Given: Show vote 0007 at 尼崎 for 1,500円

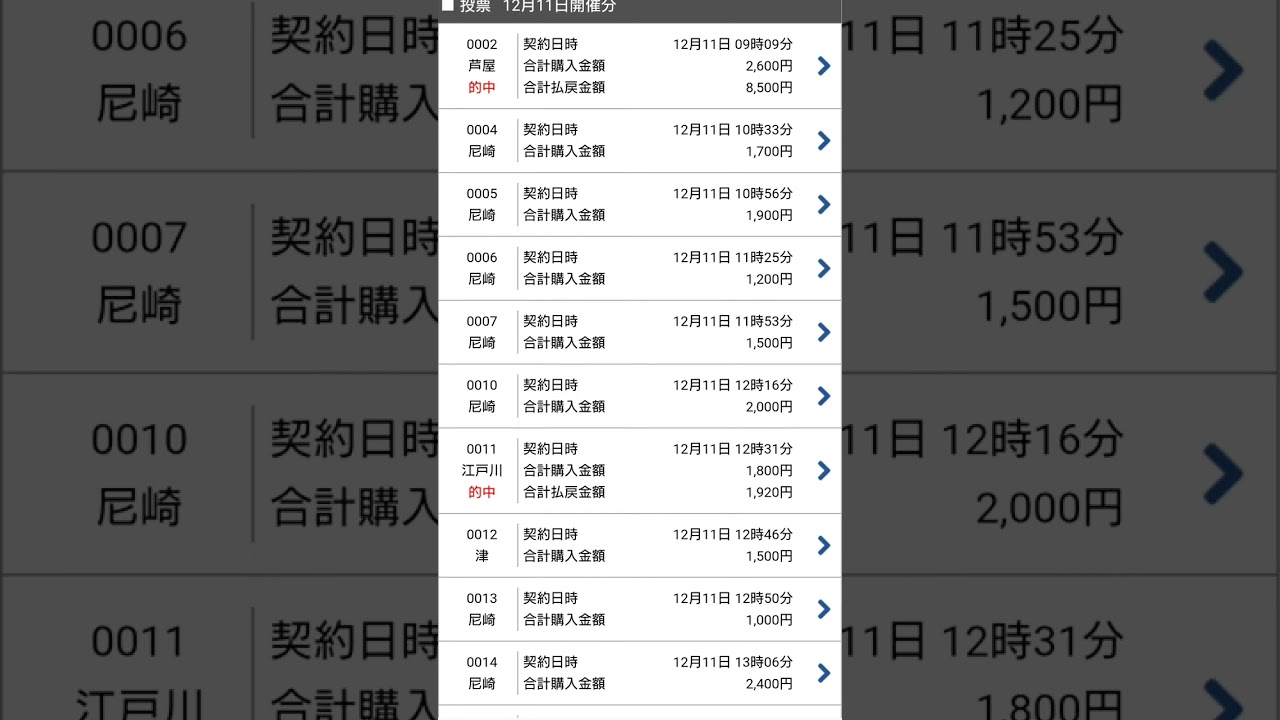Looking at the screenshot, I should [x=640, y=332].
